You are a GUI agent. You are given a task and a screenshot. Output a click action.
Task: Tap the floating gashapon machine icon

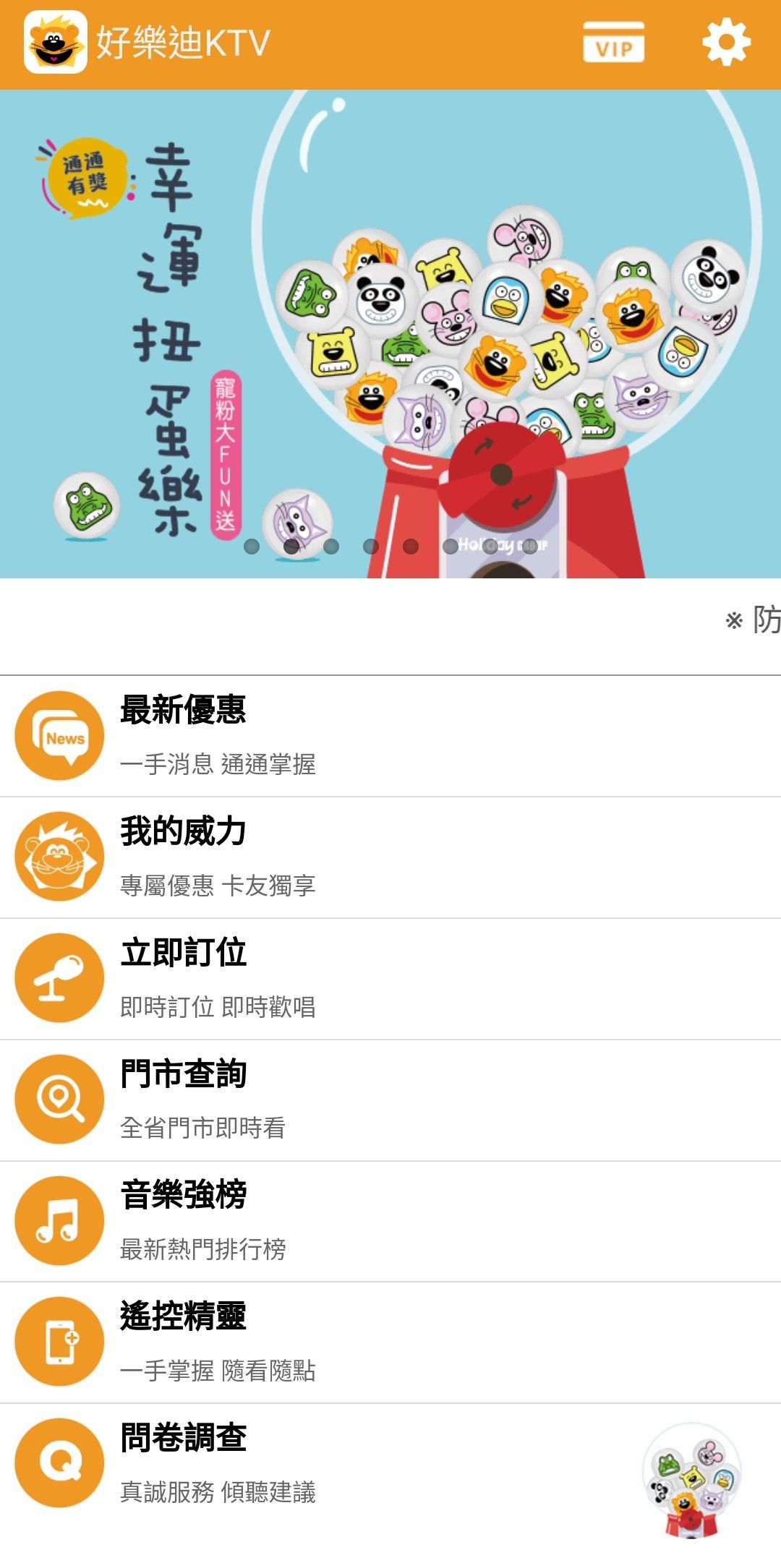click(691, 1479)
